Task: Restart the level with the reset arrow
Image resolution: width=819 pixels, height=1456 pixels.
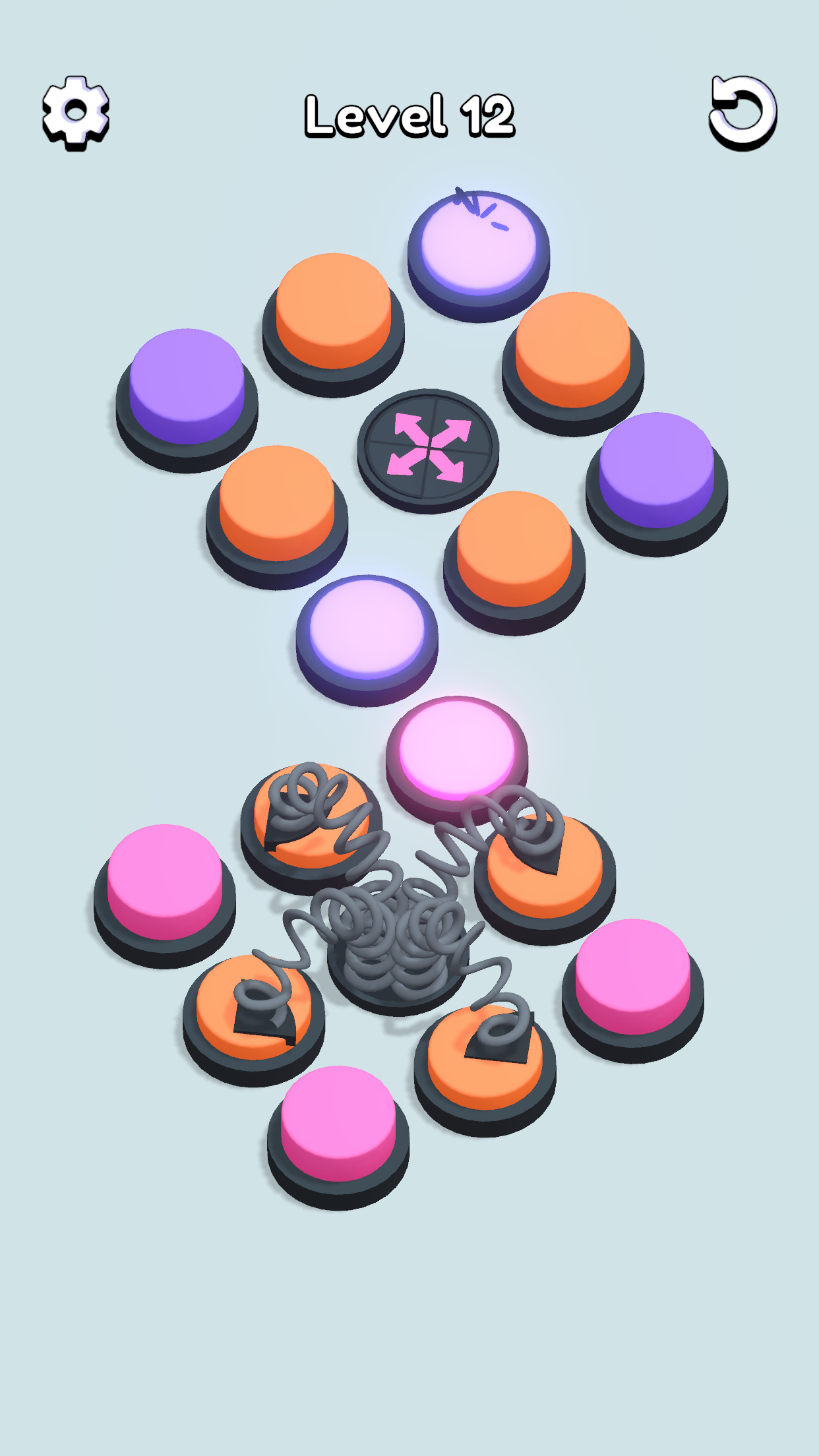Action: [743, 113]
